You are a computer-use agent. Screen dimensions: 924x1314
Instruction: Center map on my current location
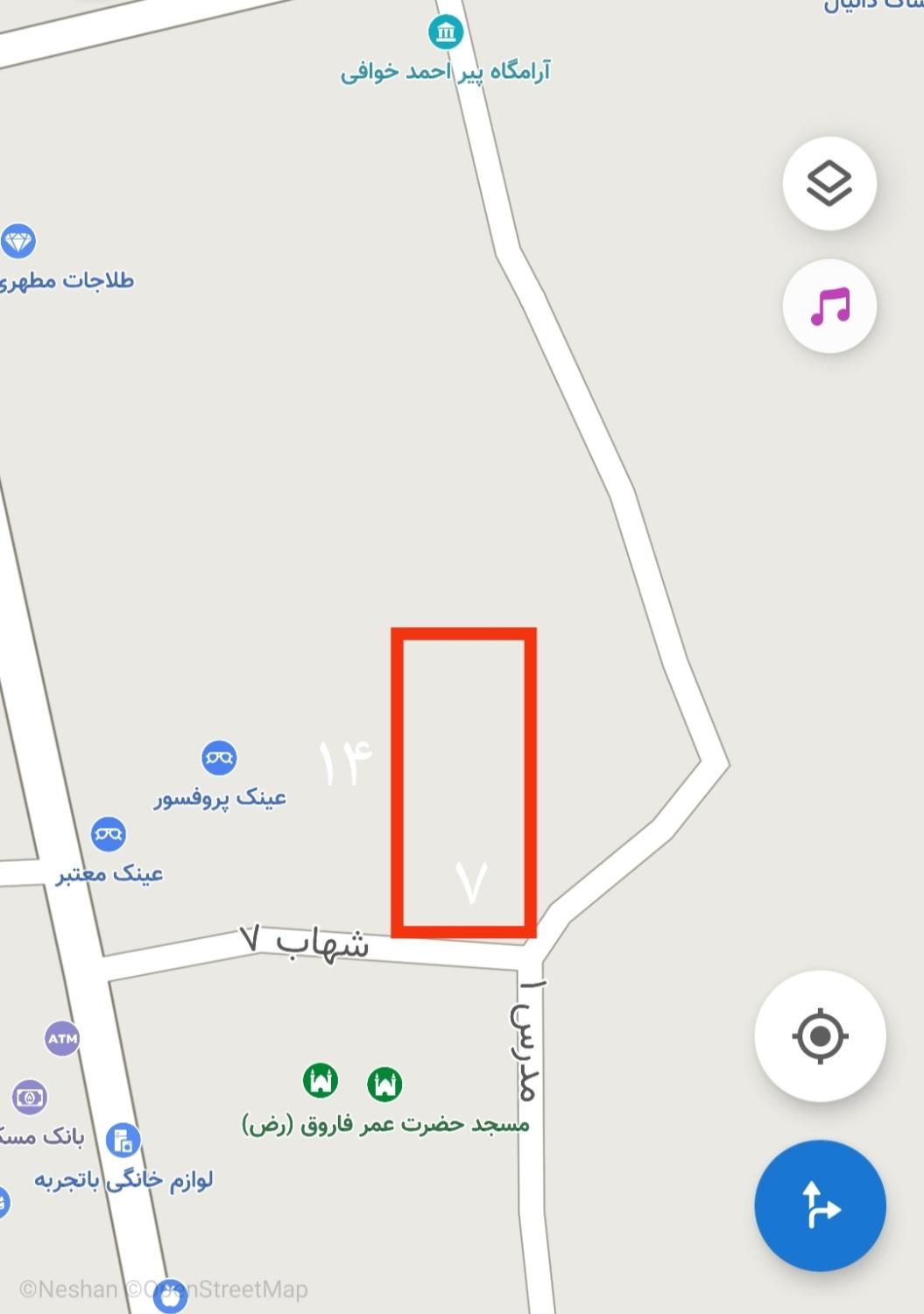pos(820,1036)
